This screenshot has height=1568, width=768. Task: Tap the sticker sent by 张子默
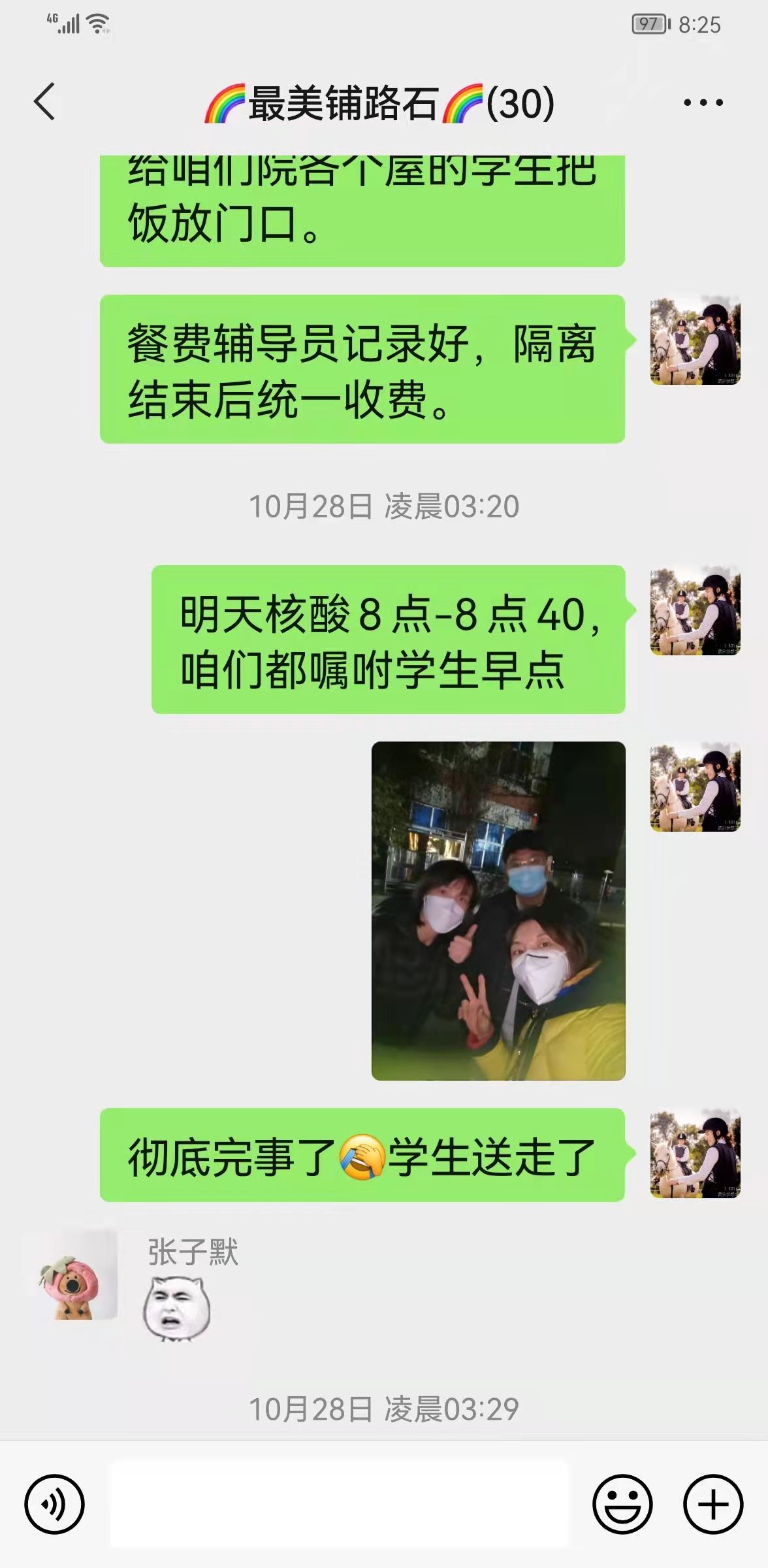(x=176, y=1309)
